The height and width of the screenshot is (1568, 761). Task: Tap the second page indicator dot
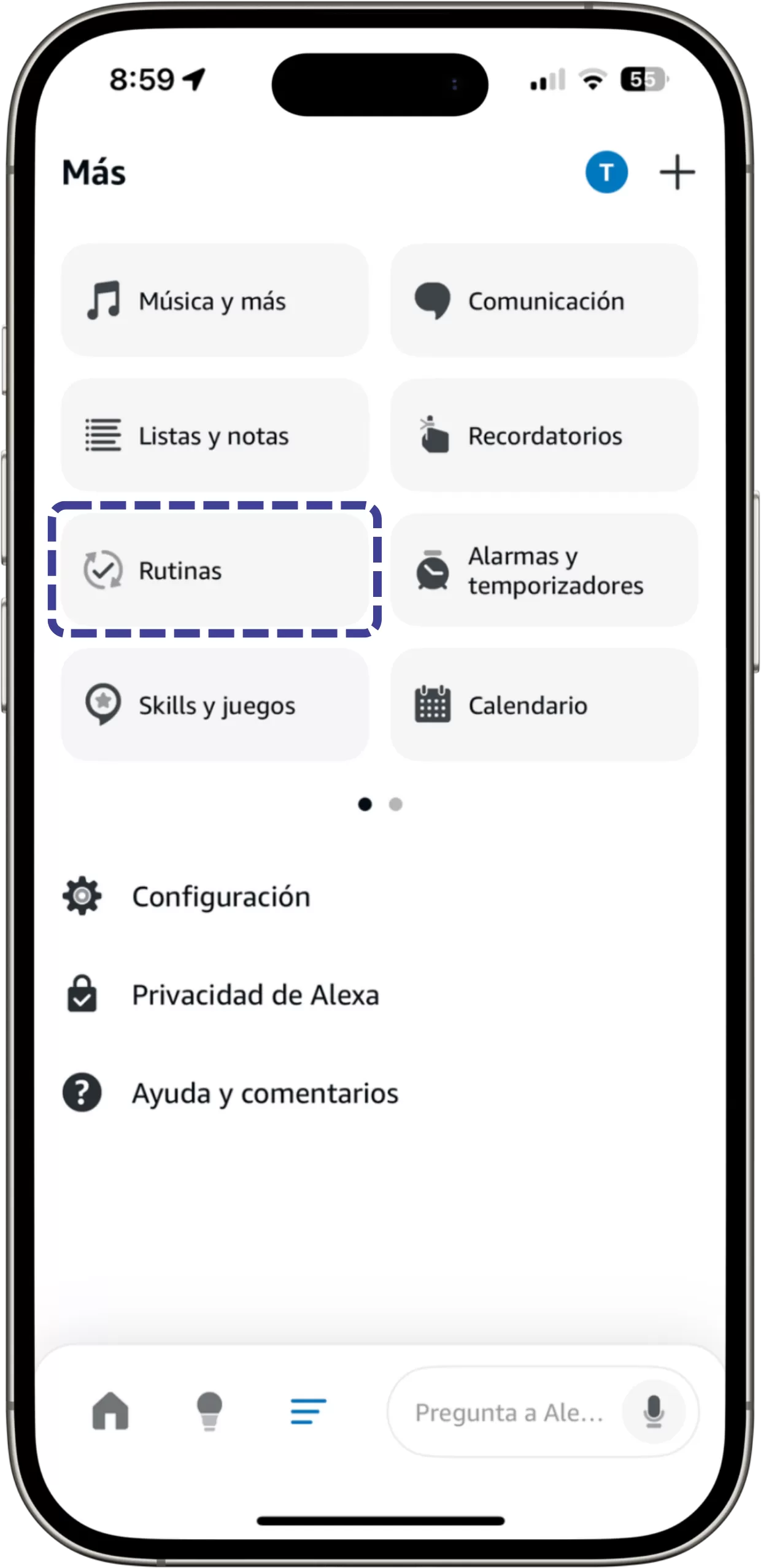tap(396, 804)
